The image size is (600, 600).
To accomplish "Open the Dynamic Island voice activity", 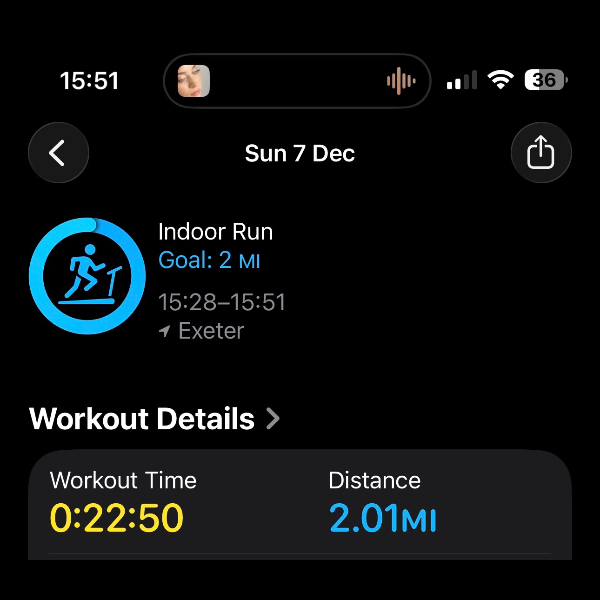I will coord(297,81).
